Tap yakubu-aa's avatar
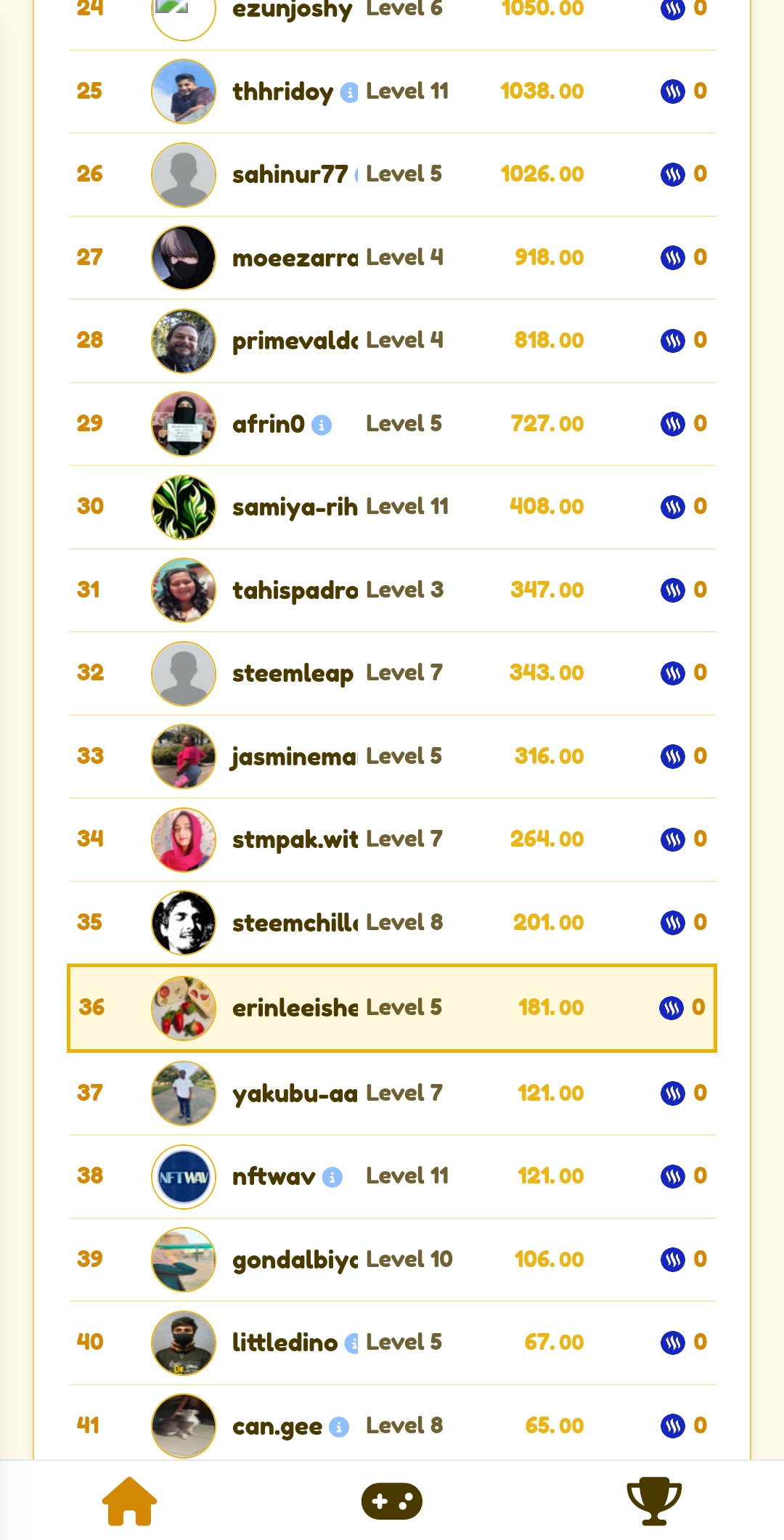Image resolution: width=784 pixels, height=1540 pixels. [184, 1093]
